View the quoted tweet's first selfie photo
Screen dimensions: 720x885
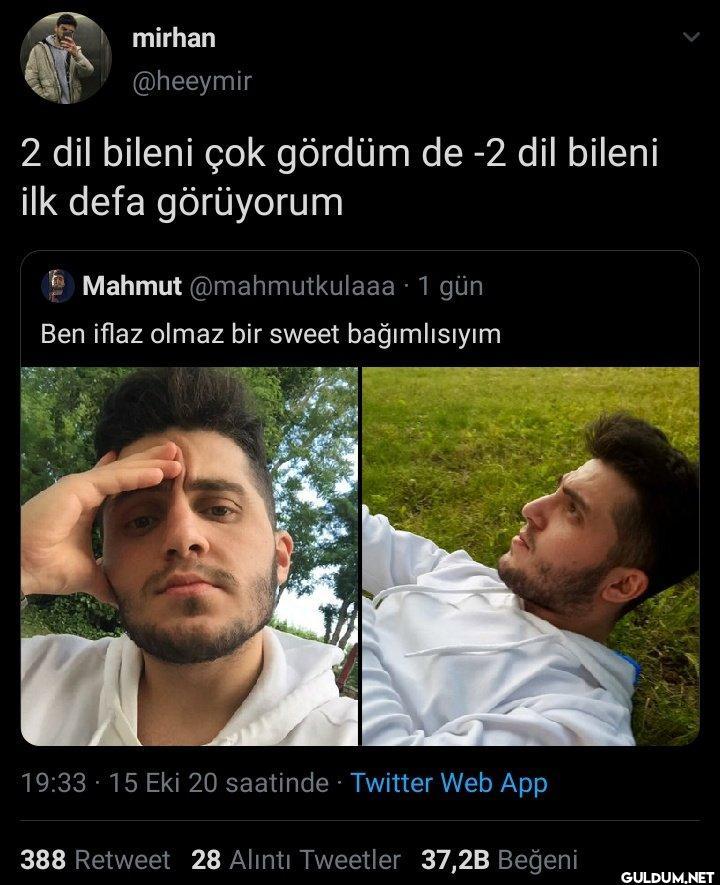189,556
